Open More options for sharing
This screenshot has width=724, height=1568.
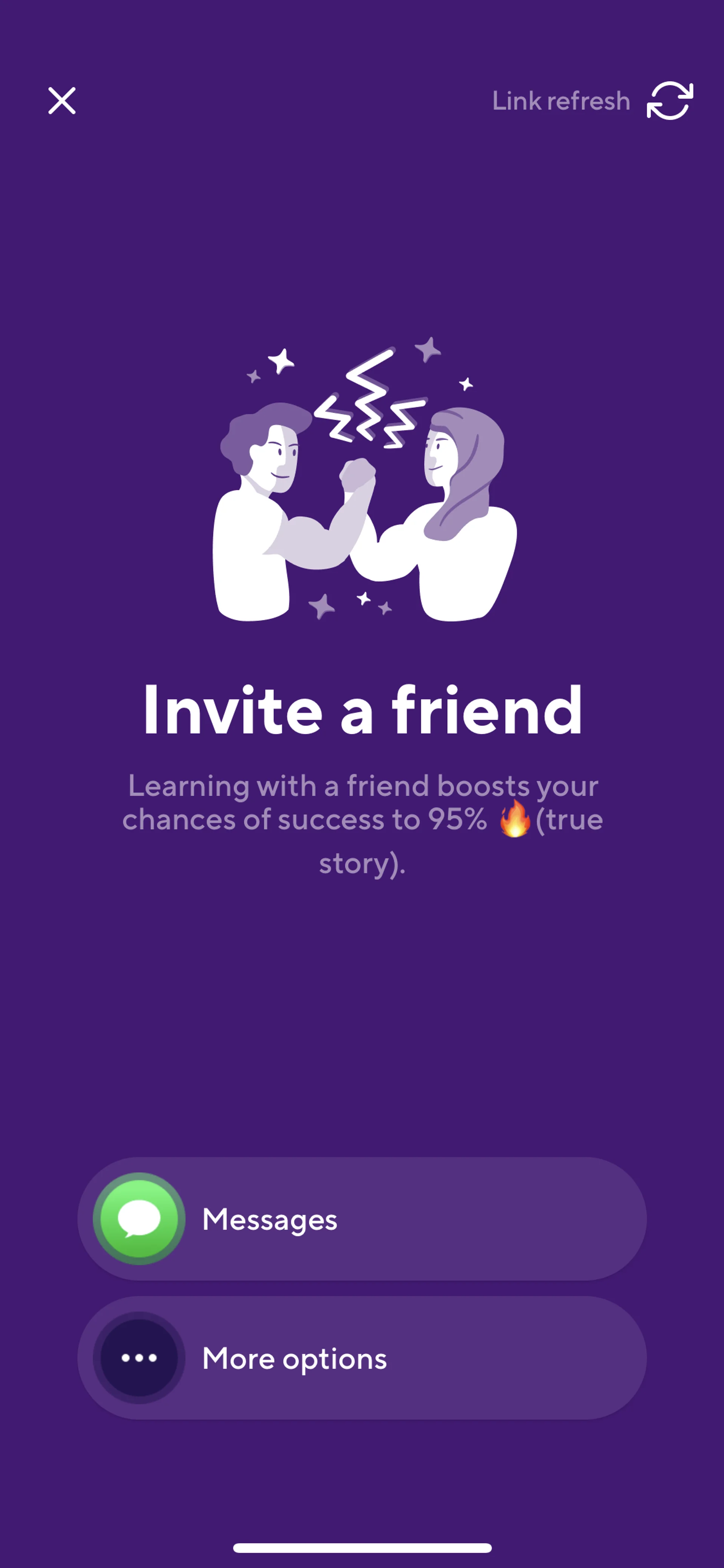pyautogui.click(x=361, y=1358)
